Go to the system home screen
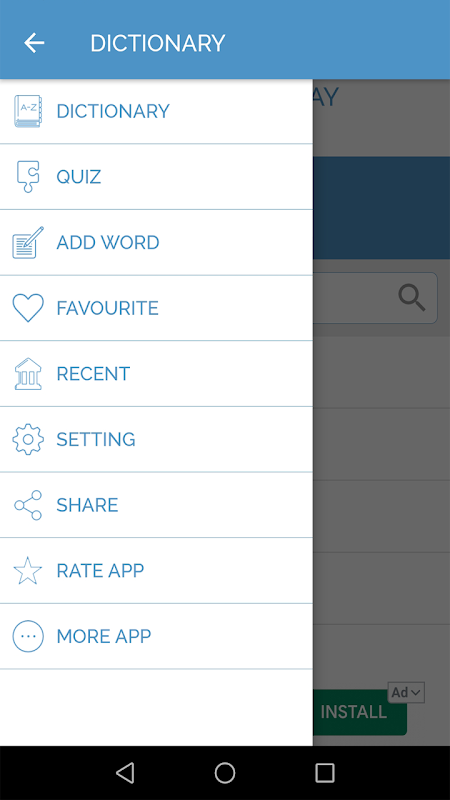The width and height of the screenshot is (450, 800). coord(224,773)
